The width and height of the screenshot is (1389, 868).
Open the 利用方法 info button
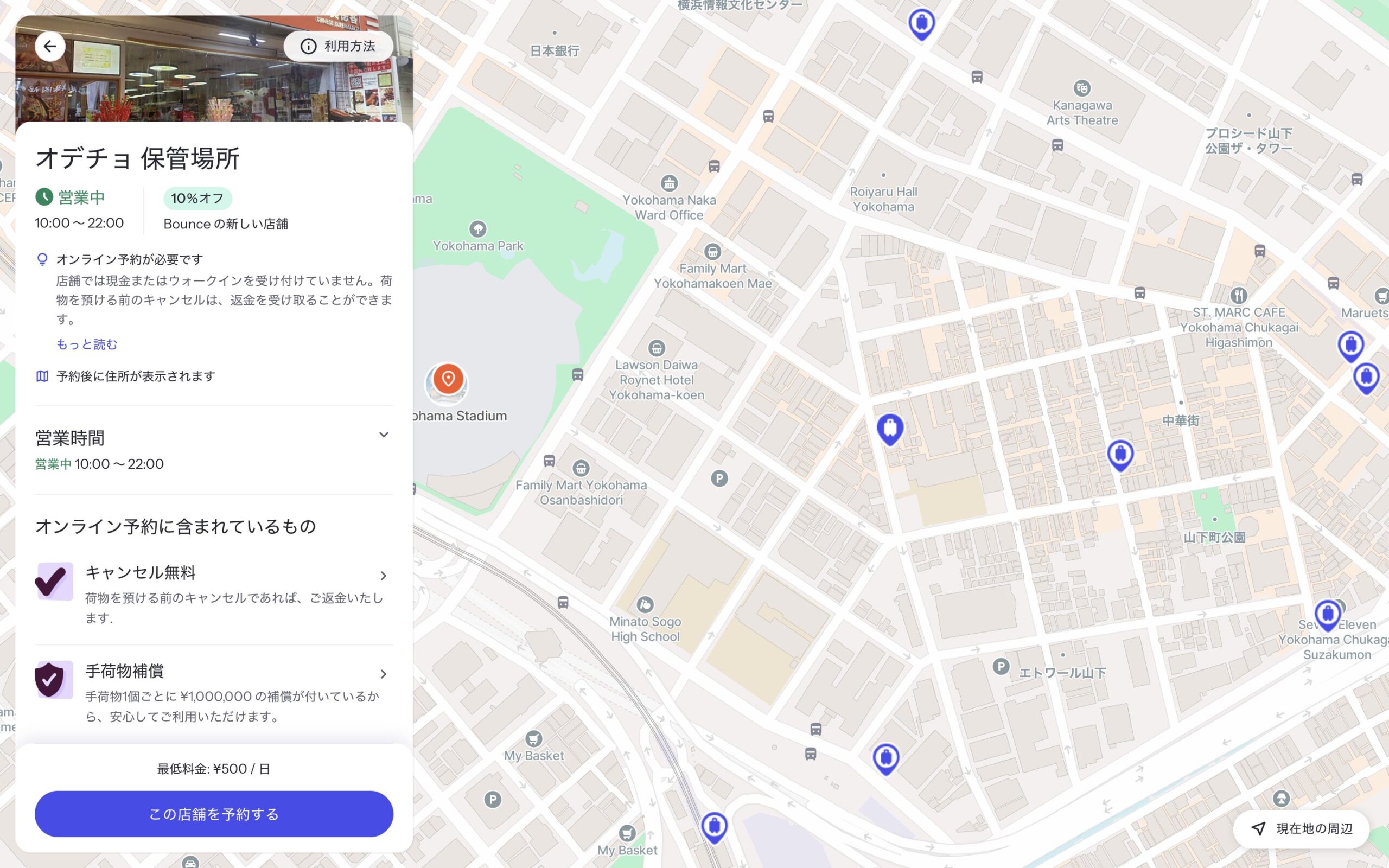338,47
